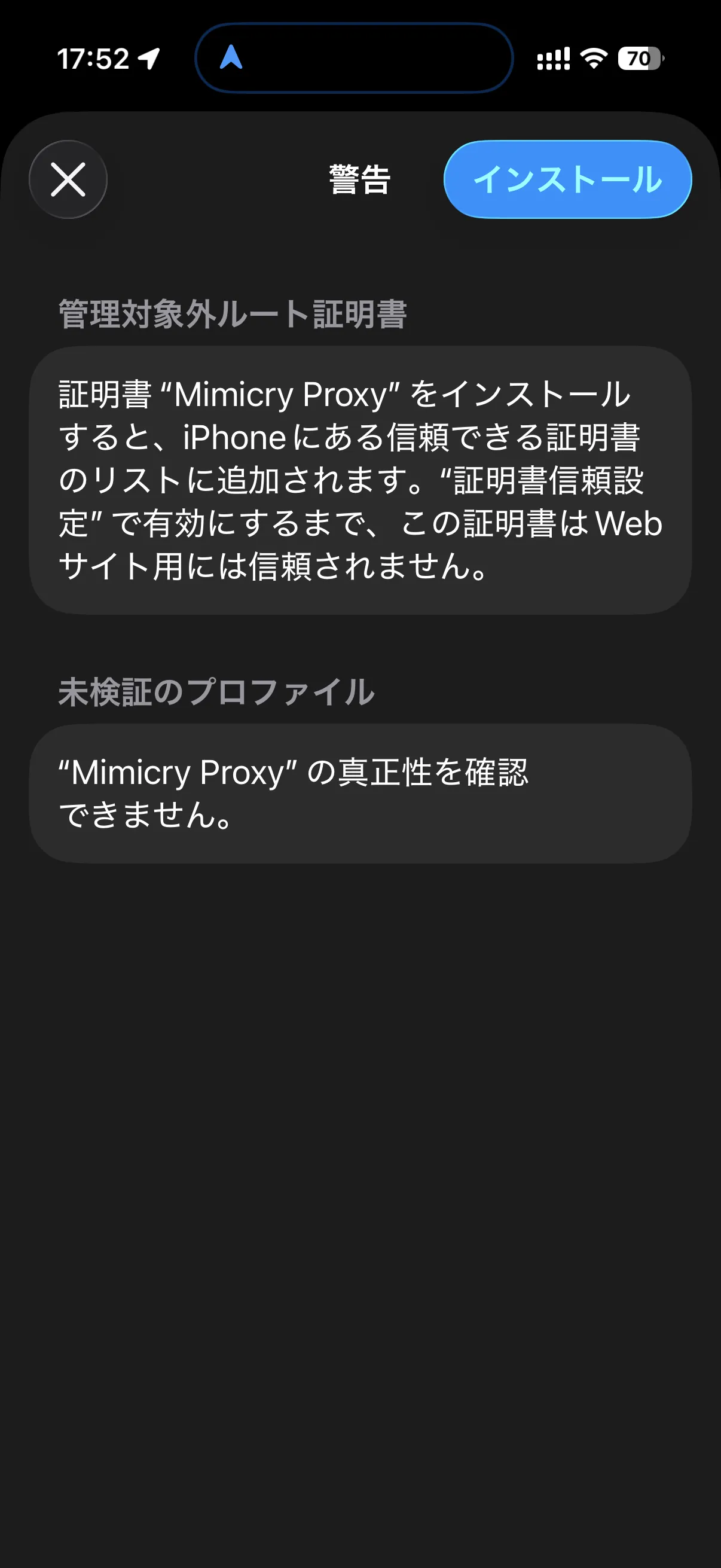Tap インストール to install the certificate
This screenshot has height=1568, width=721.
point(568,179)
